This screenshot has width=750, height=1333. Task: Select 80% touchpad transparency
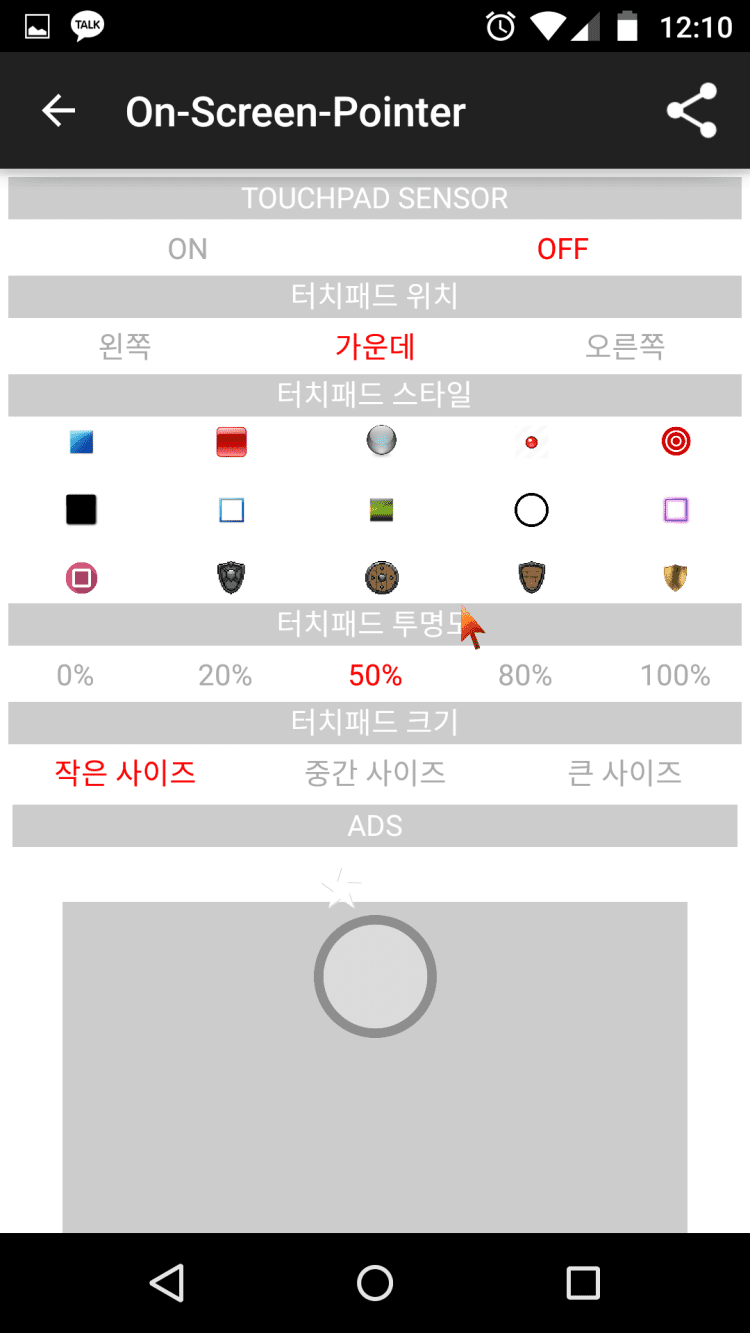(x=525, y=676)
